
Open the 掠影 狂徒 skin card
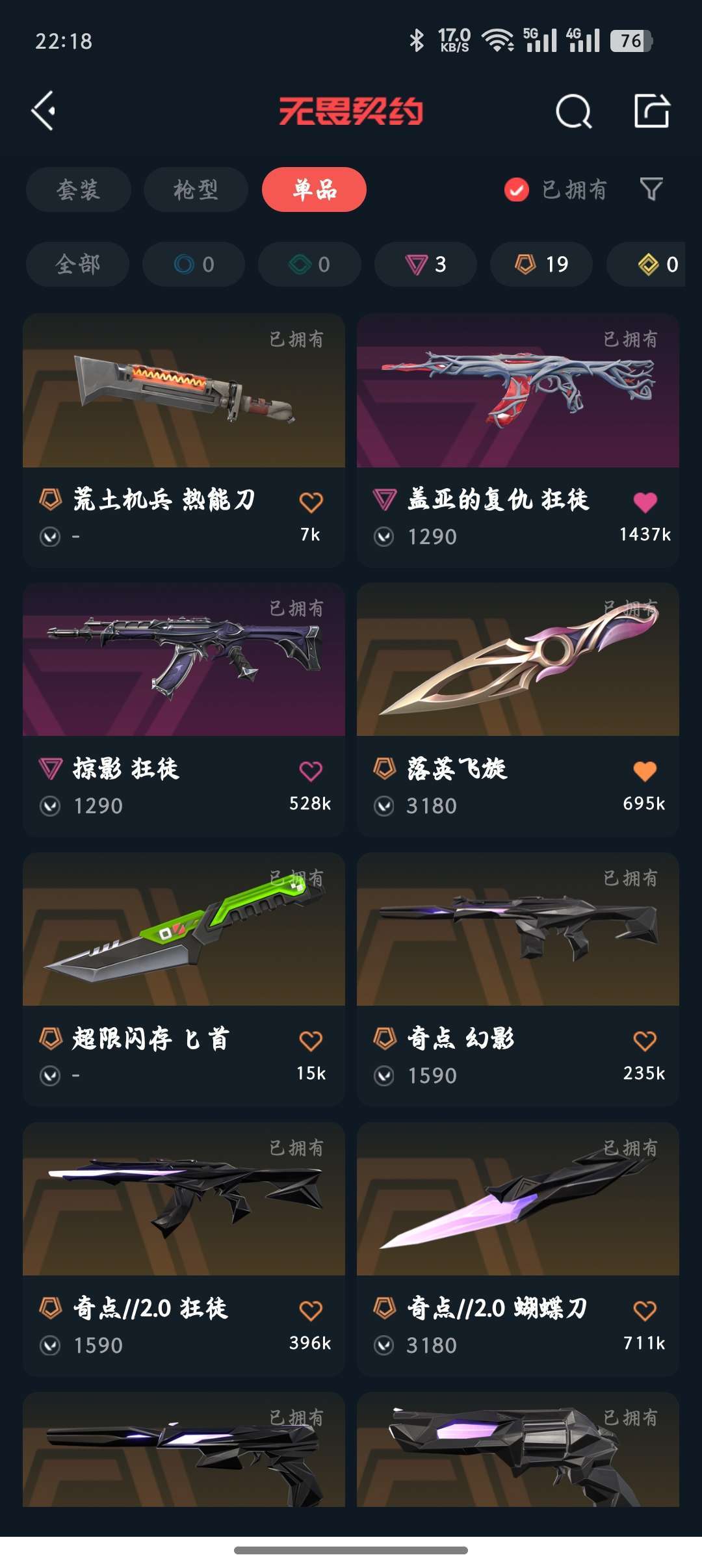click(x=184, y=709)
